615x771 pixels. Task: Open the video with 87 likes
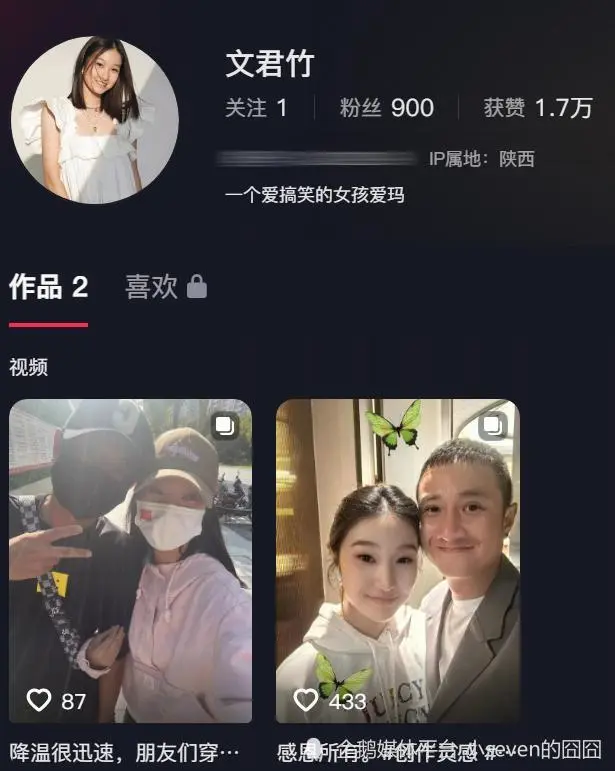coord(130,560)
